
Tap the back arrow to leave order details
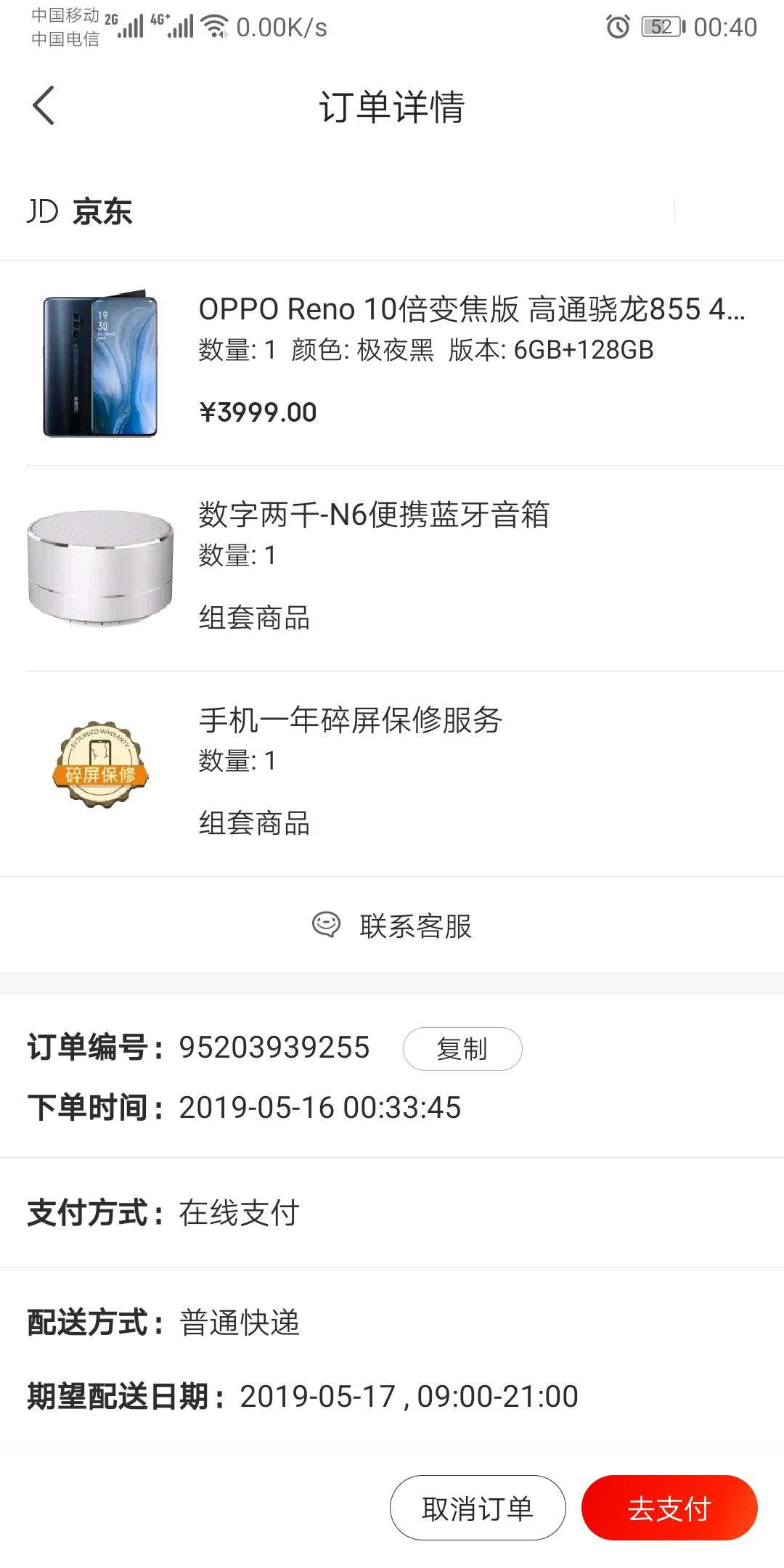click(x=44, y=105)
